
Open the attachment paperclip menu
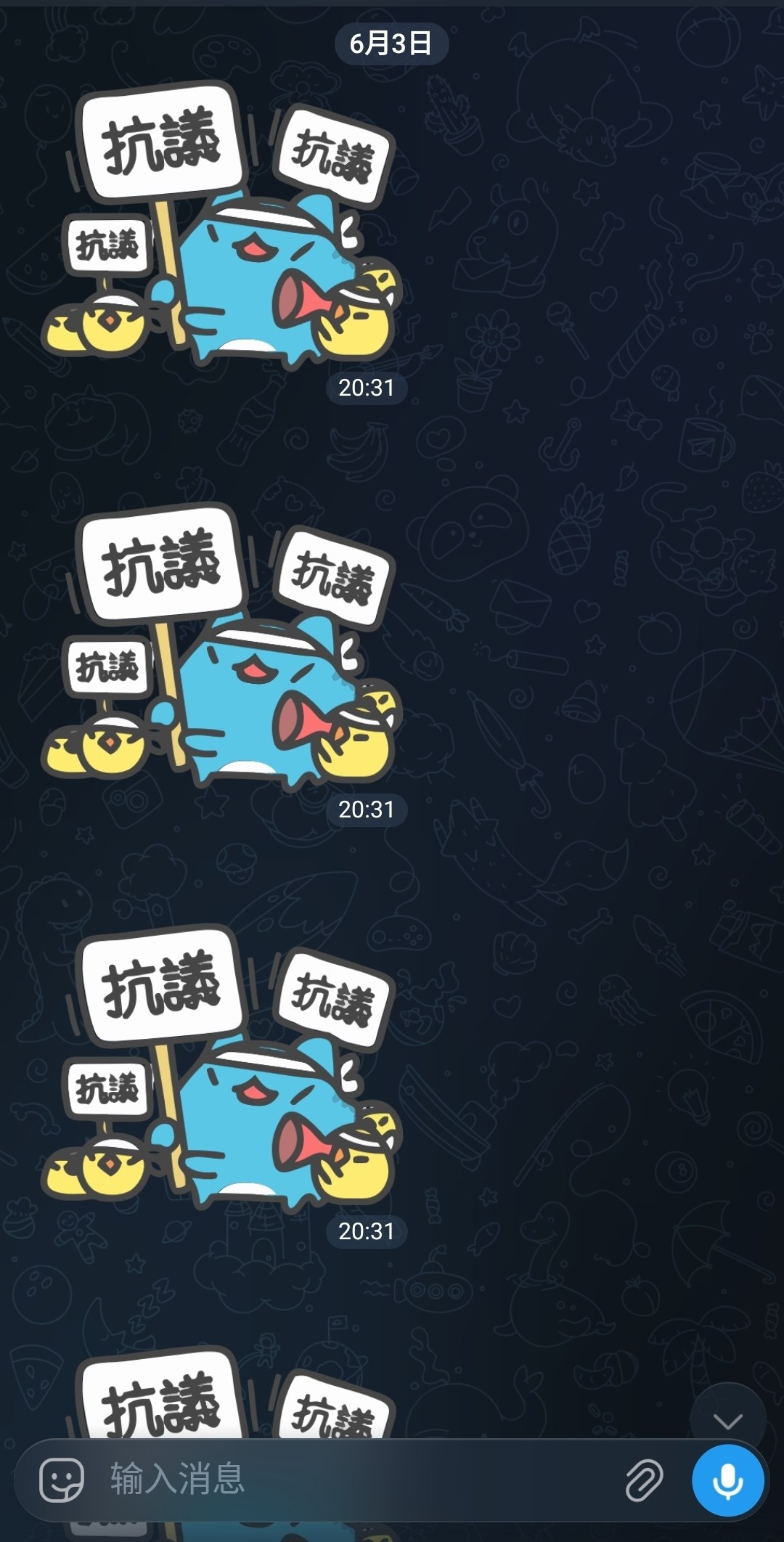click(644, 1480)
